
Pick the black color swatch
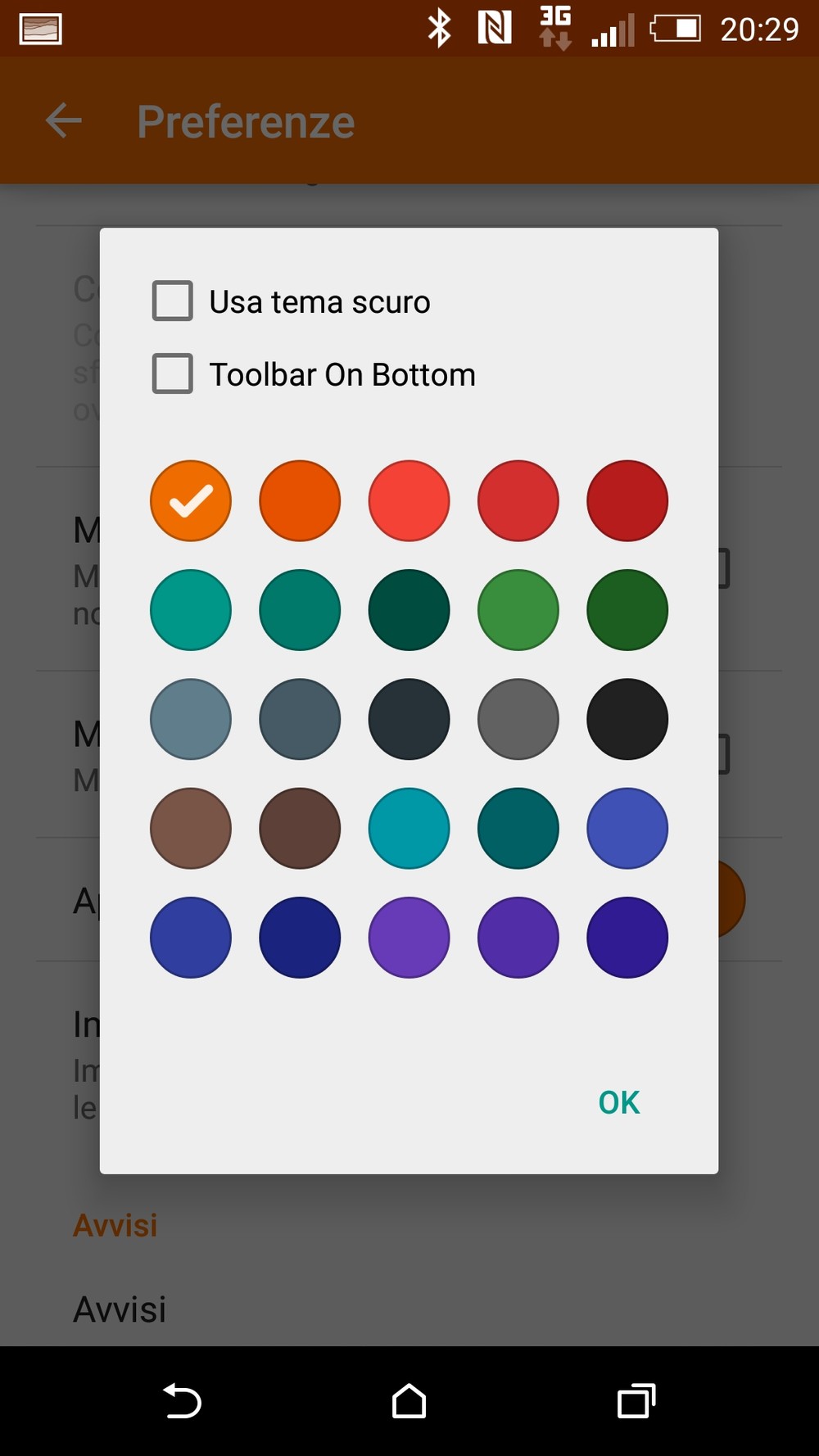[627, 719]
